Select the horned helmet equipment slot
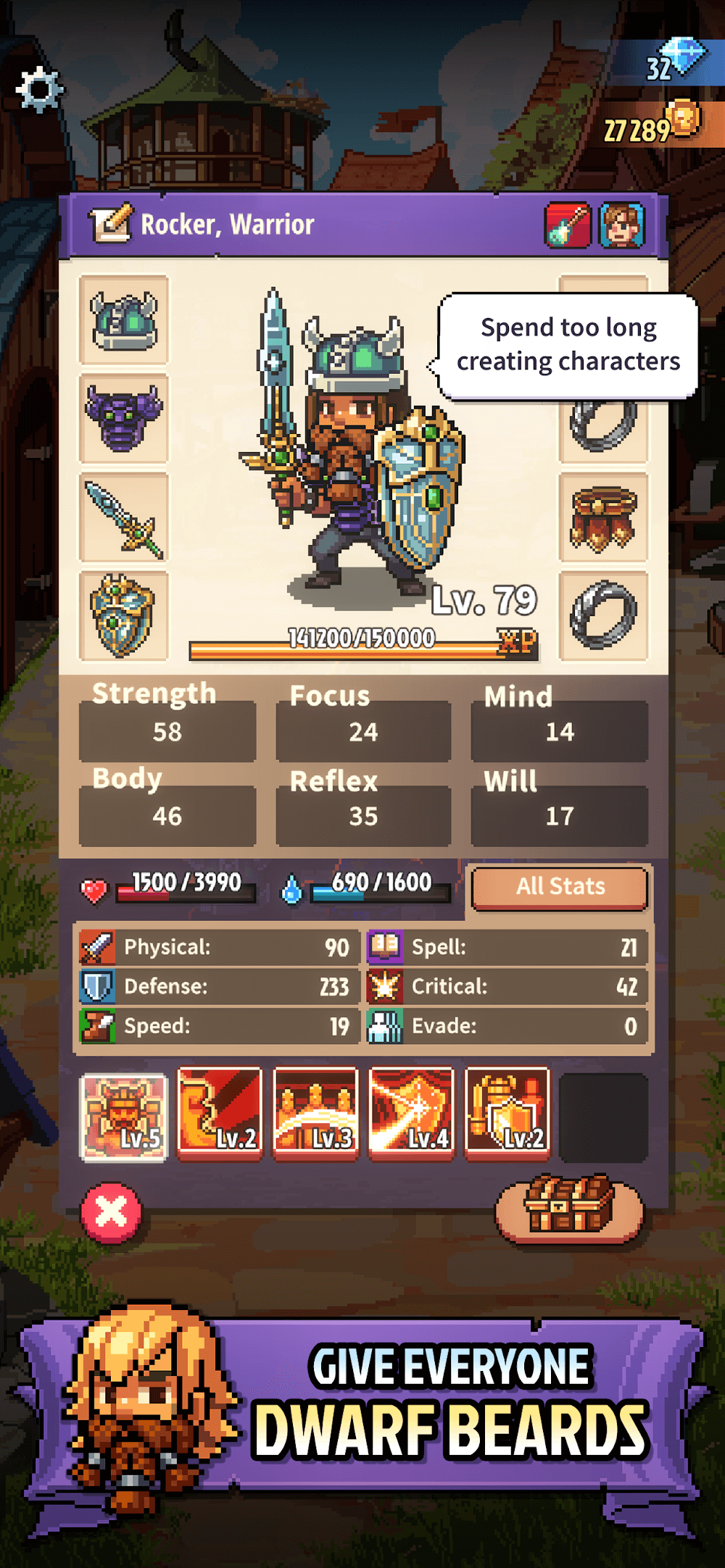The height and width of the screenshot is (1568, 725). [124, 320]
